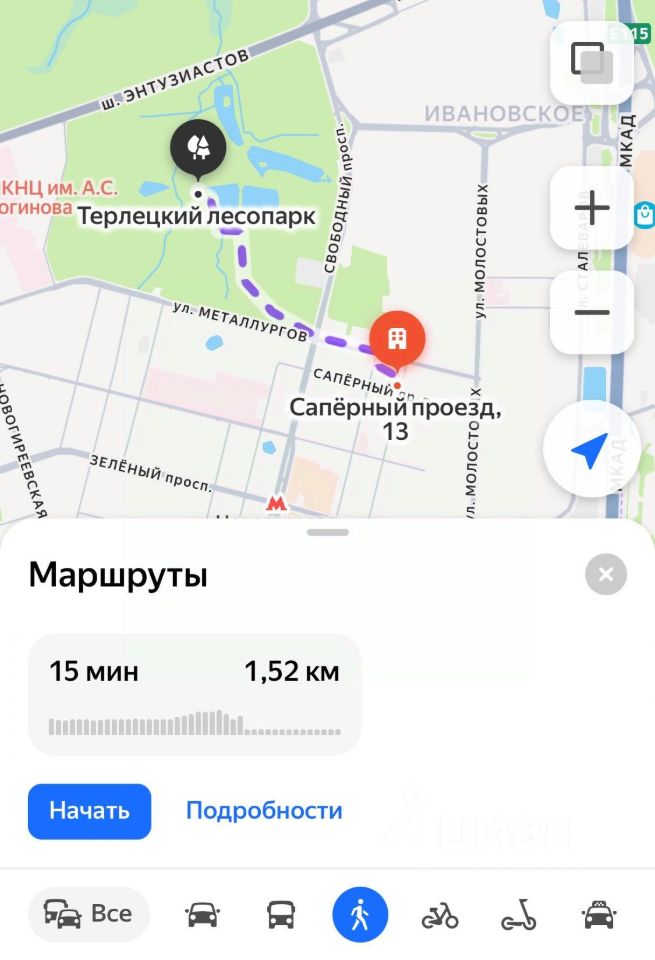Switch to car routes
The height and width of the screenshot is (960, 655).
point(202,914)
